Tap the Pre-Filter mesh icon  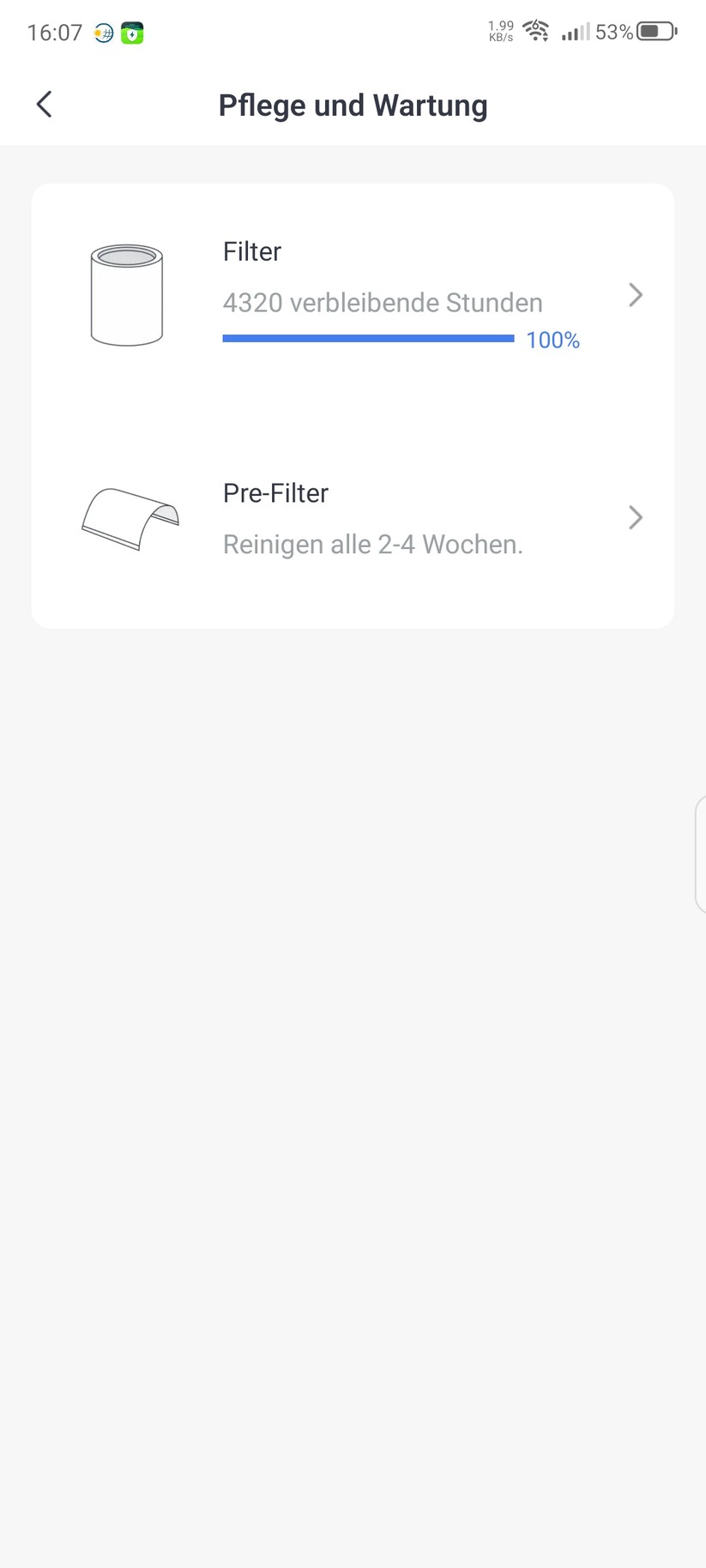(x=130, y=518)
